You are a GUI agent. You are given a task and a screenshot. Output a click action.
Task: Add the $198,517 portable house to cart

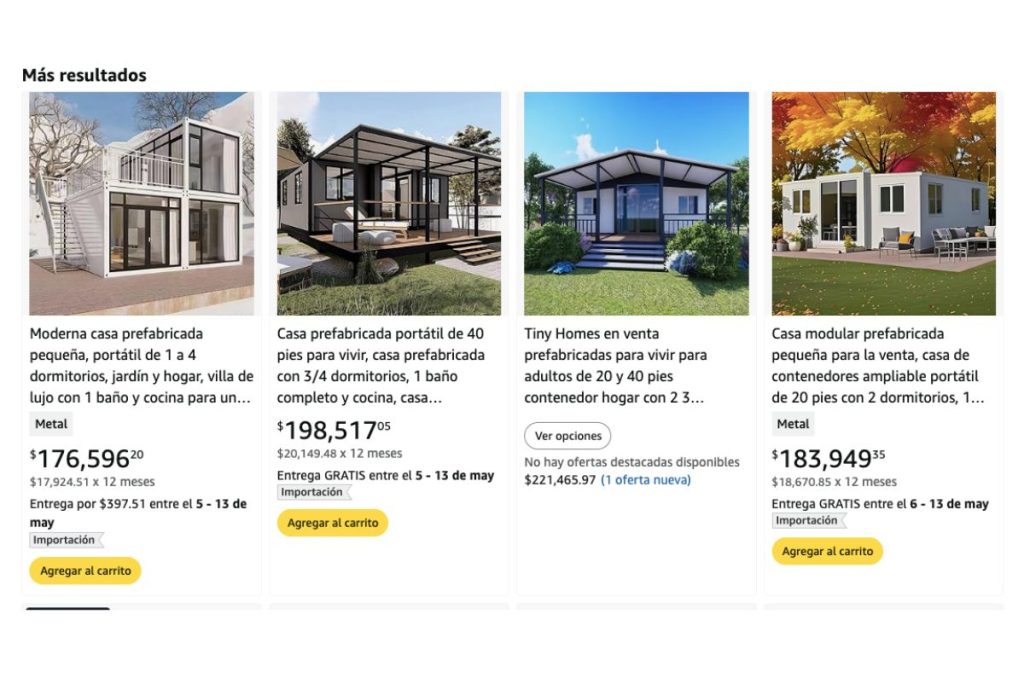[332, 523]
